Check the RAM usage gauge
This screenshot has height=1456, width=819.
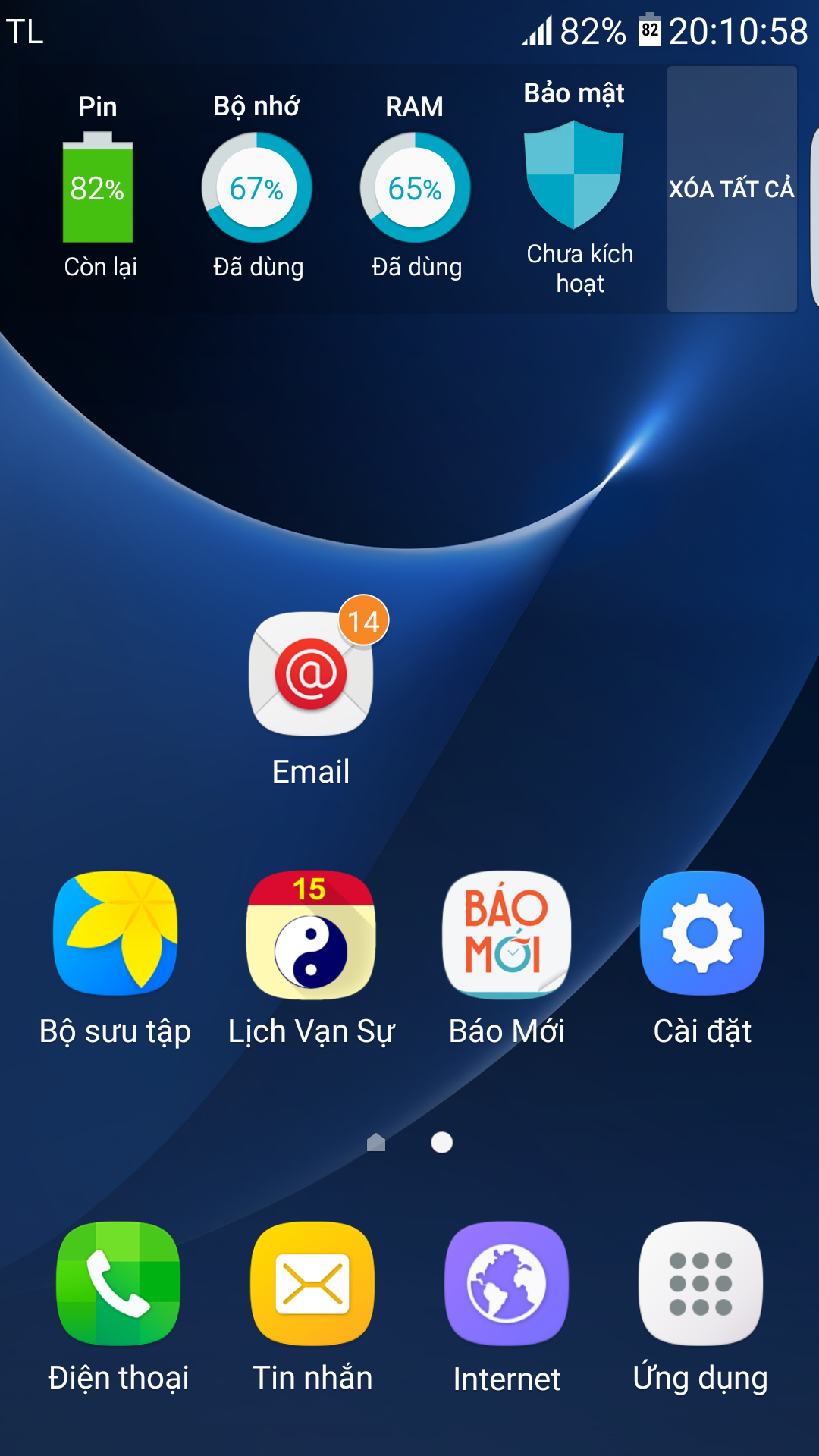(415, 187)
